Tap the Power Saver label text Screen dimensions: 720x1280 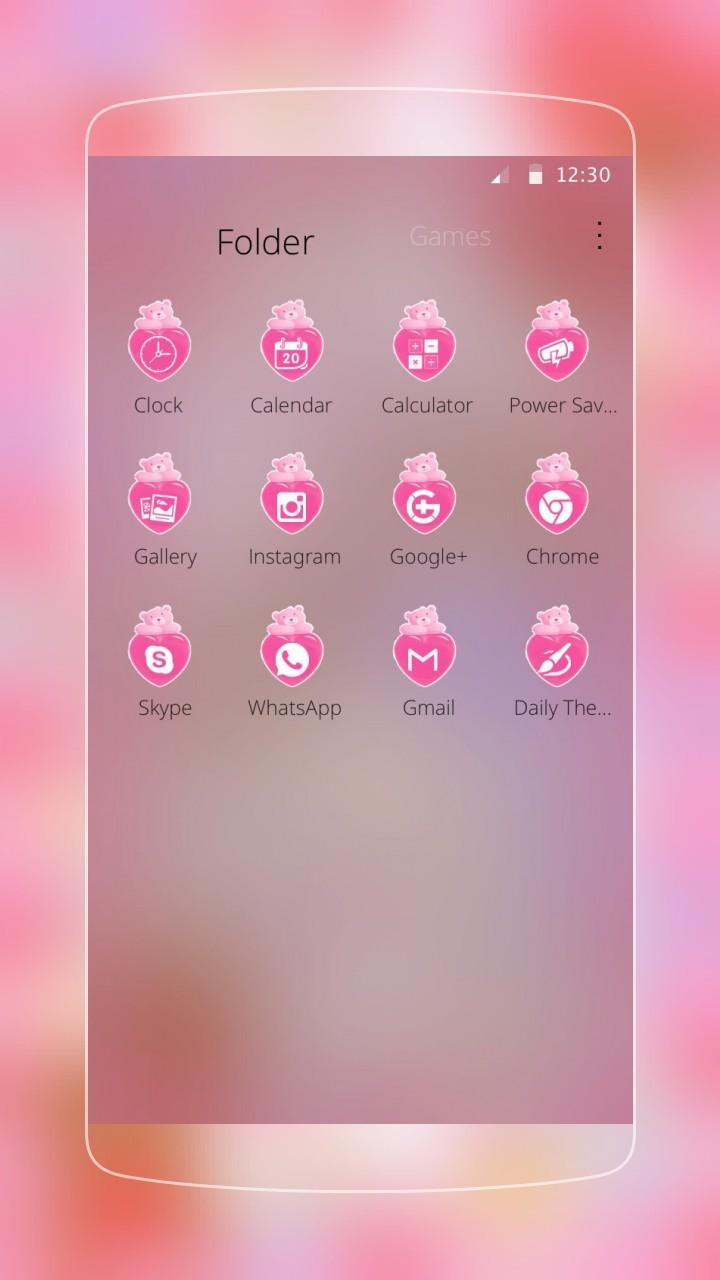pyautogui.click(x=563, y=405)
